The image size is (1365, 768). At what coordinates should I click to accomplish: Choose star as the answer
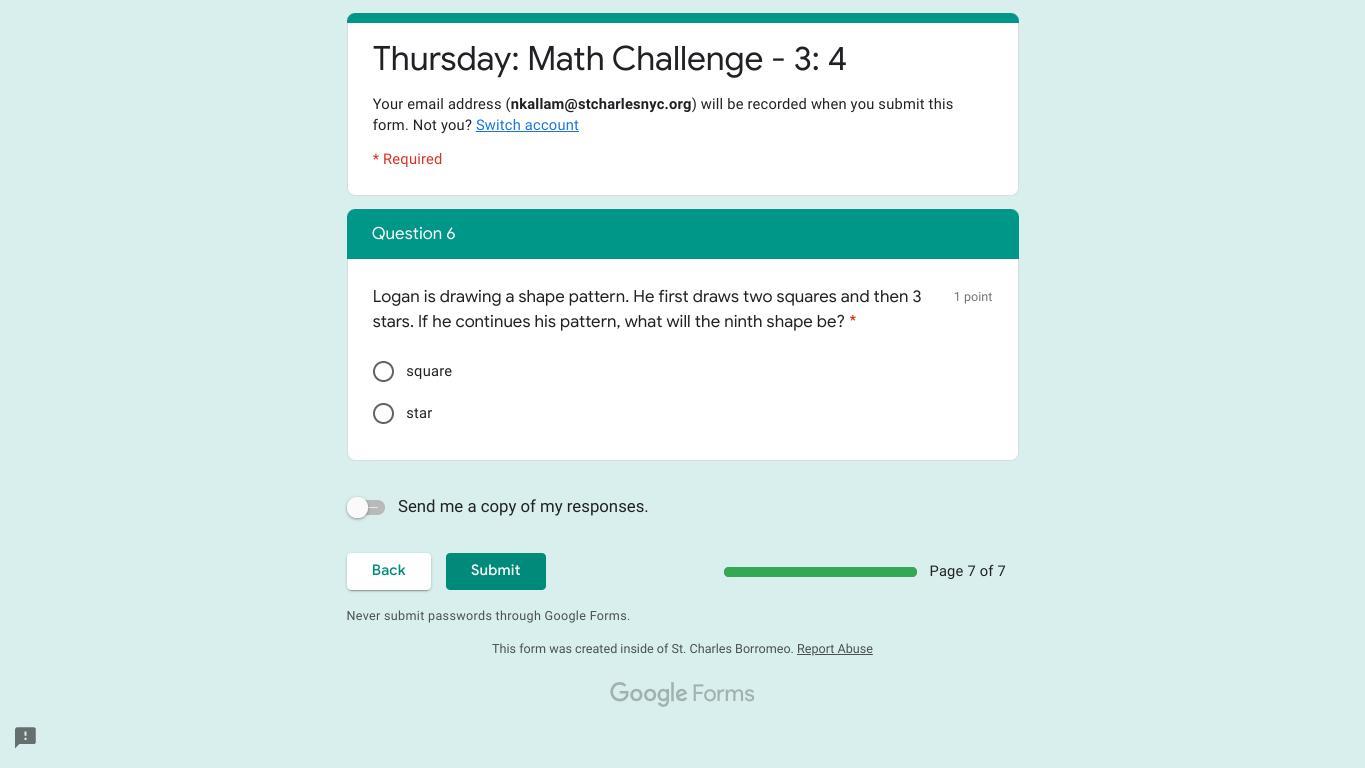(x=383, y=413)
